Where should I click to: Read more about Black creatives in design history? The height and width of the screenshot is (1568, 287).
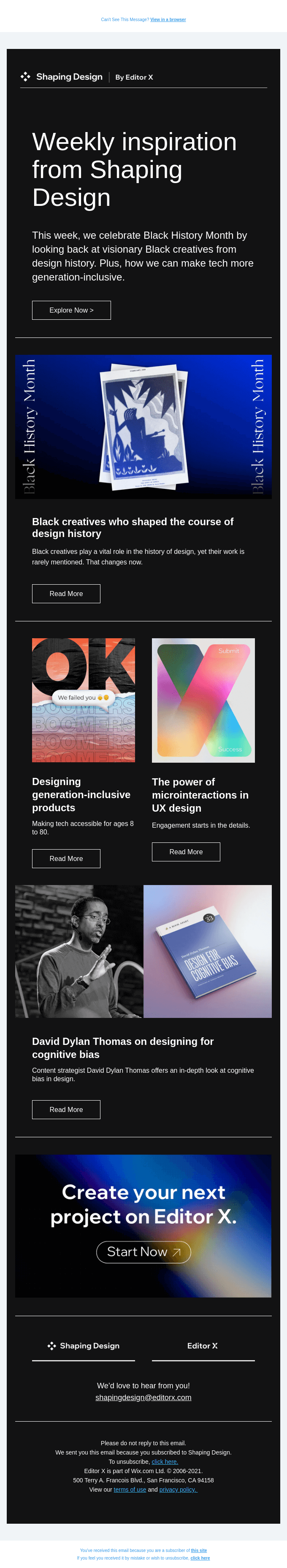tap(66, 594)
